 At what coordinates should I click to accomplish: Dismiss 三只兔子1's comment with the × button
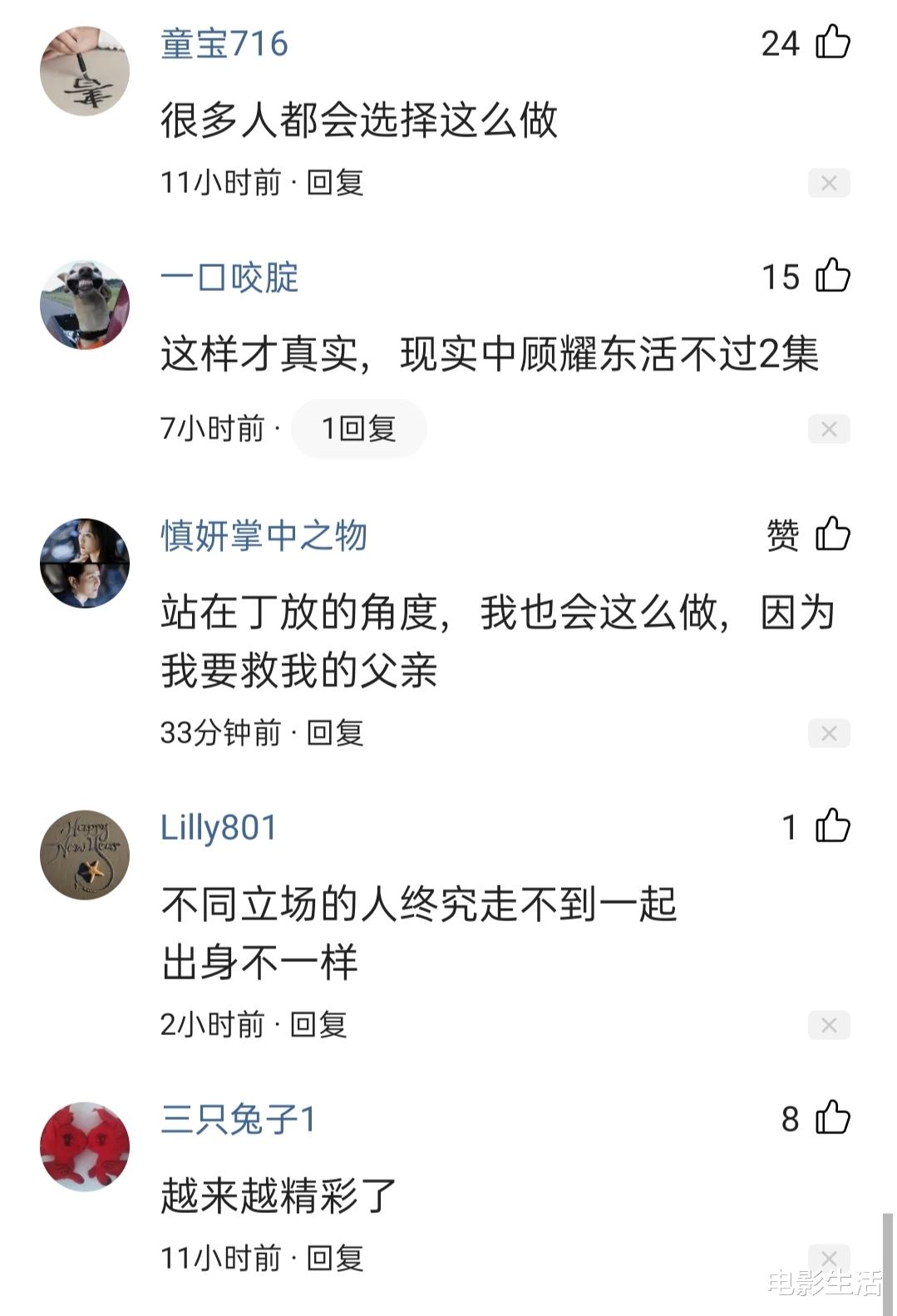point(827,1259)
